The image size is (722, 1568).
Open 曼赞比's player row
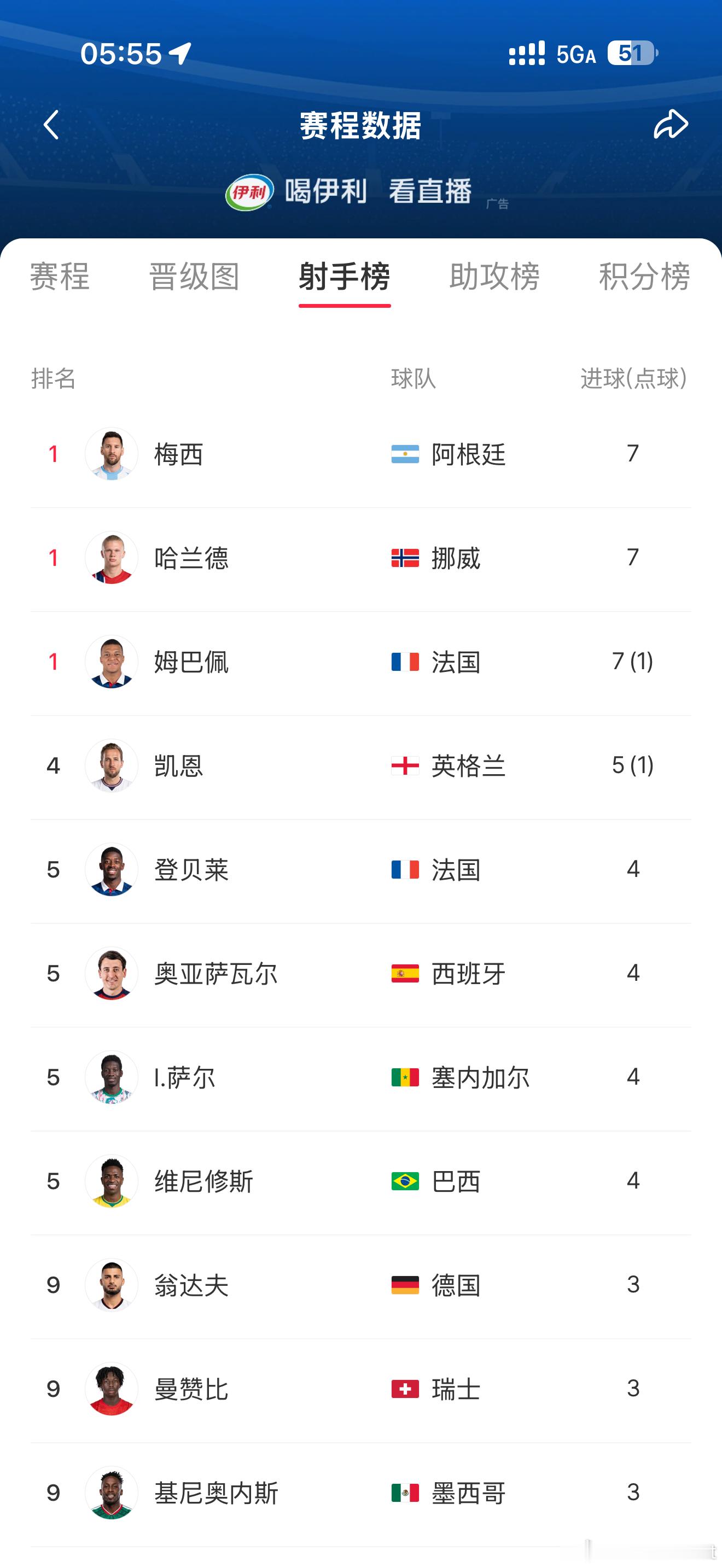(x=361, y=1390)
